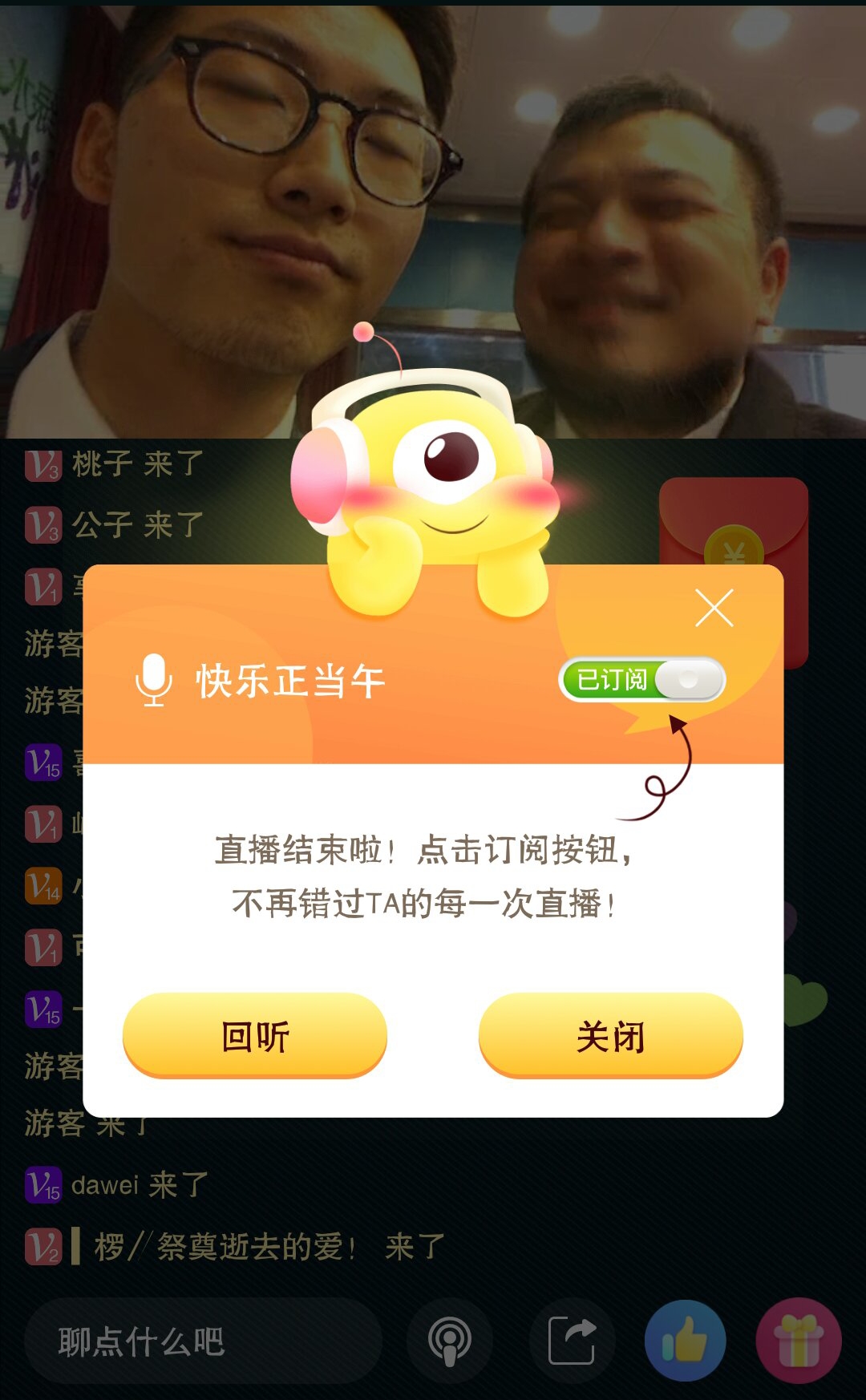Open the podcast microphone icon

[450, 1341]
